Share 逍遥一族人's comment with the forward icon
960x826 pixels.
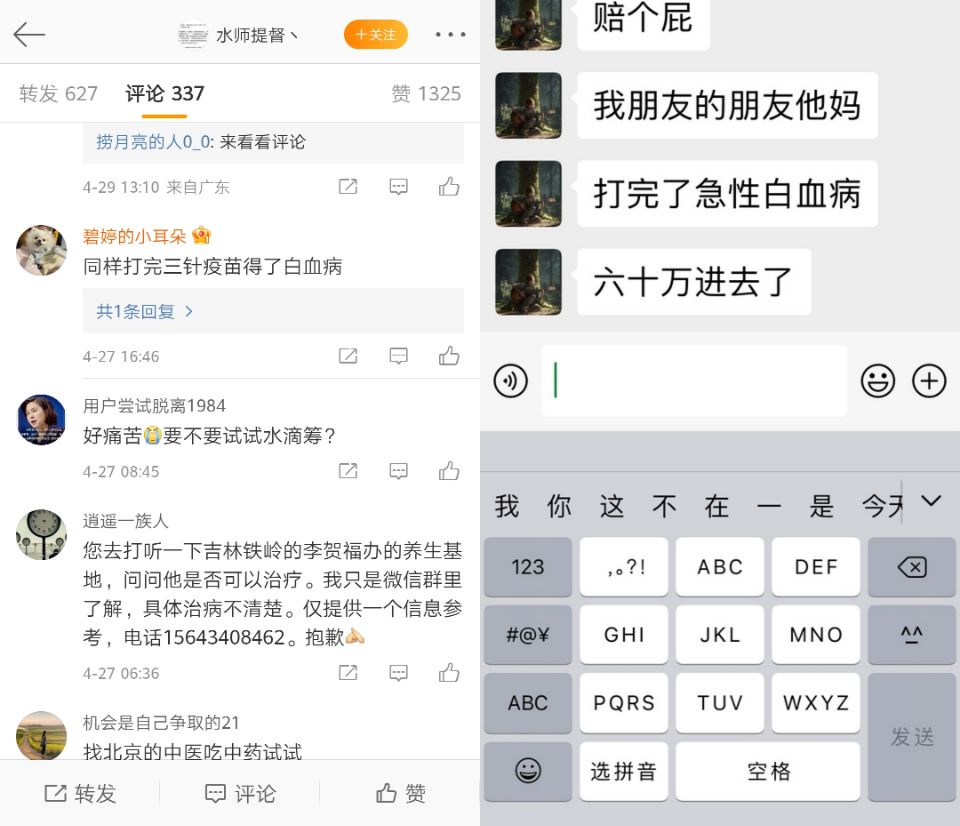coord(348,673)
